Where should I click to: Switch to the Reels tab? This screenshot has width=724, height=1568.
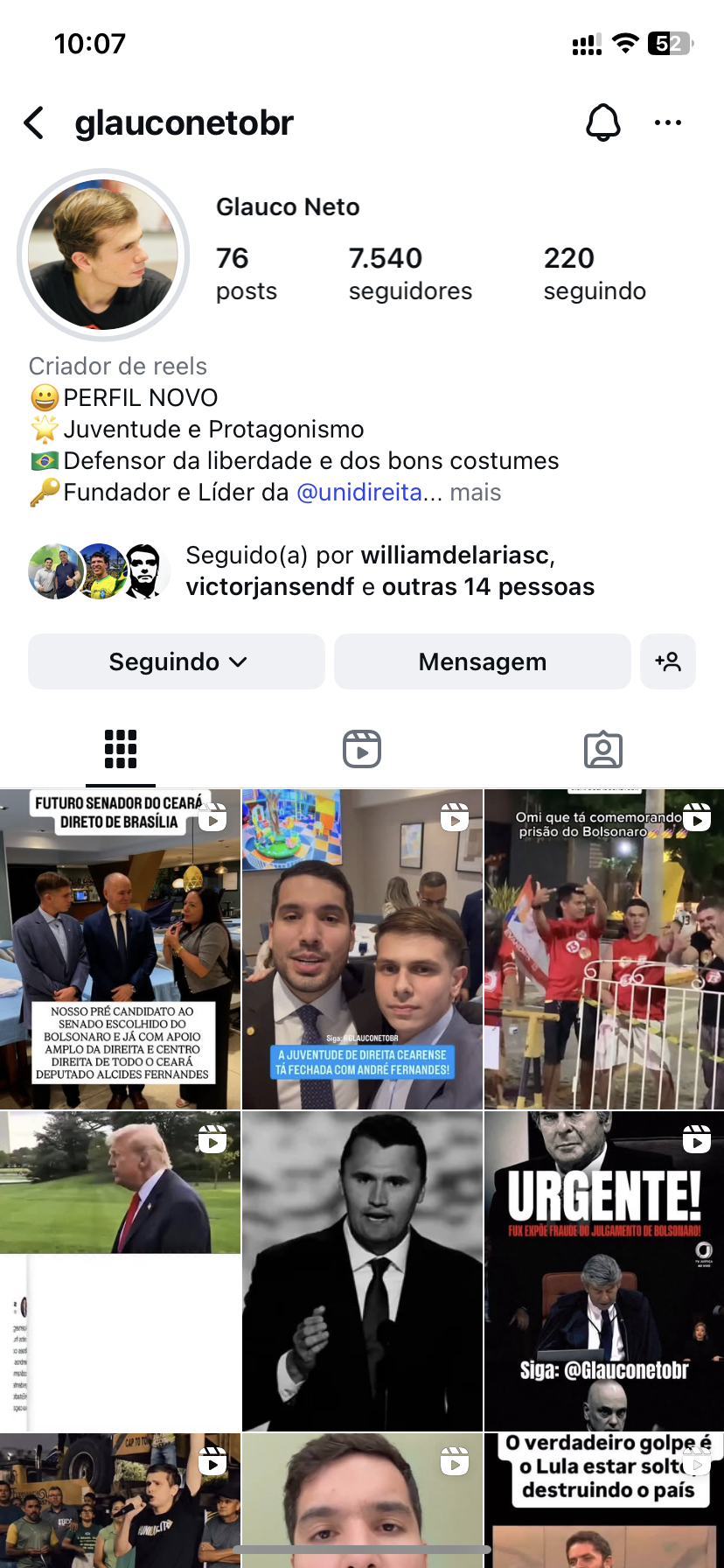(x=362, y=749)
